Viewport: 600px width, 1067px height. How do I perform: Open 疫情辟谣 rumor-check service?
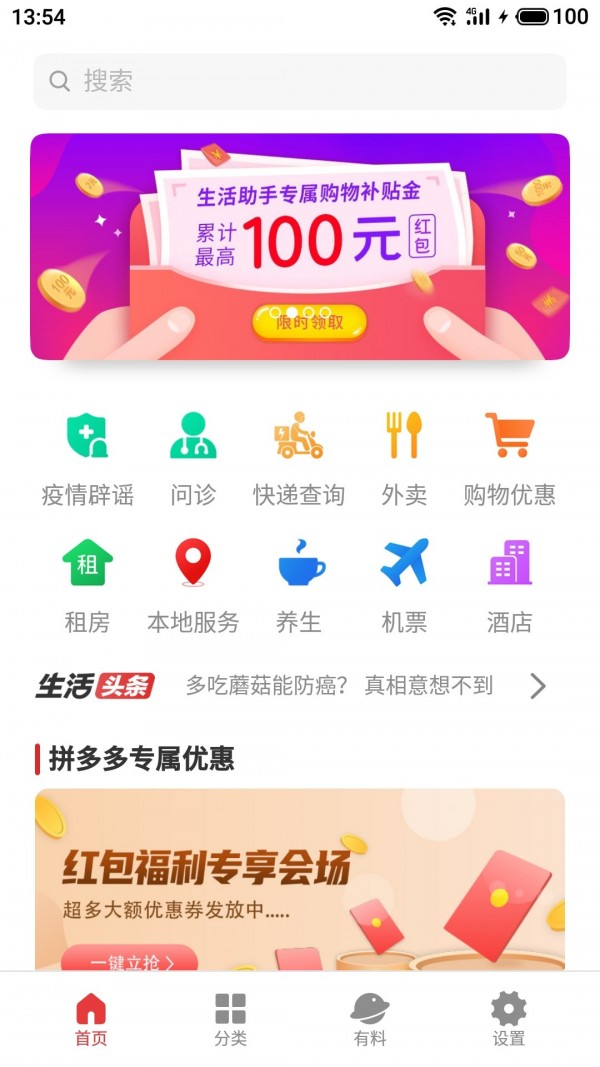[88, 458]
